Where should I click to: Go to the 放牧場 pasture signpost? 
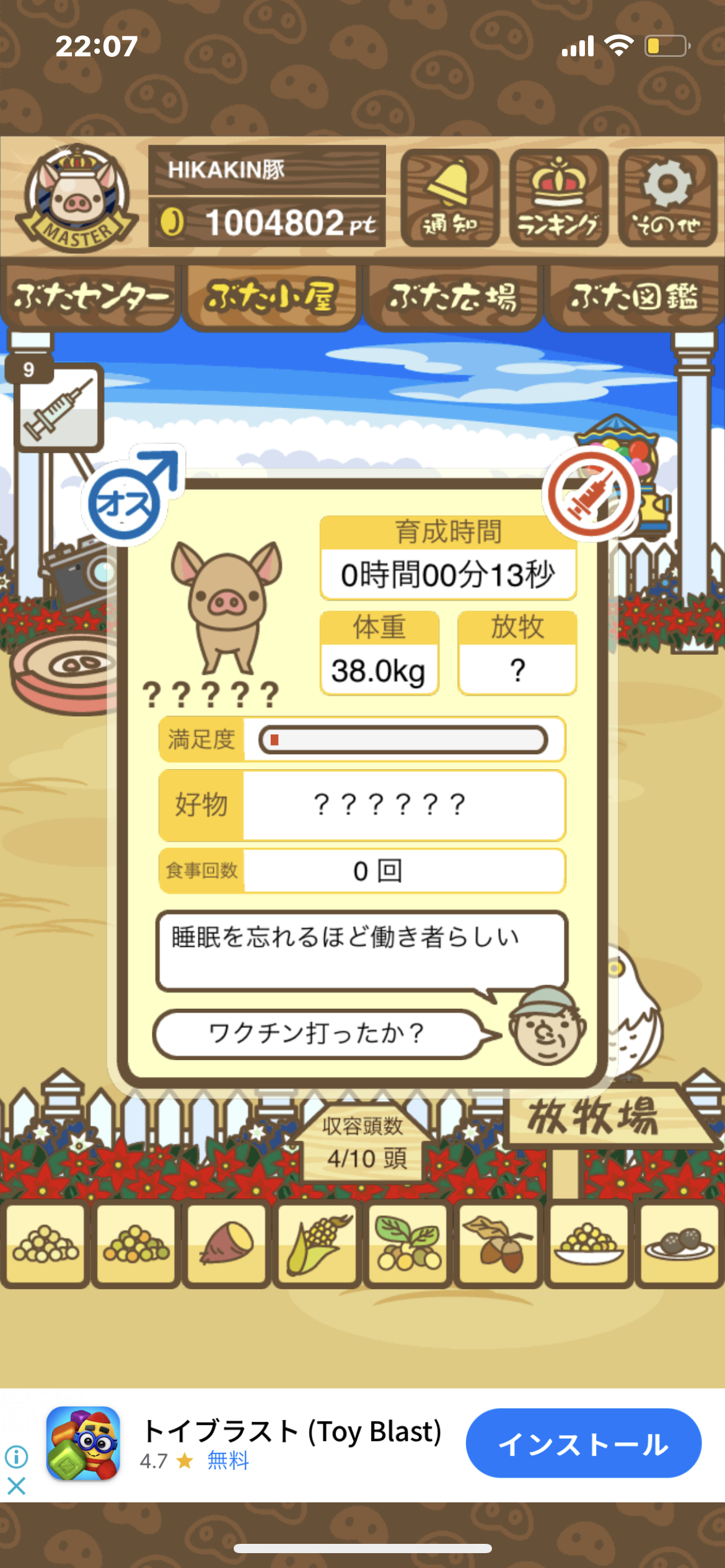[593, 1117]
